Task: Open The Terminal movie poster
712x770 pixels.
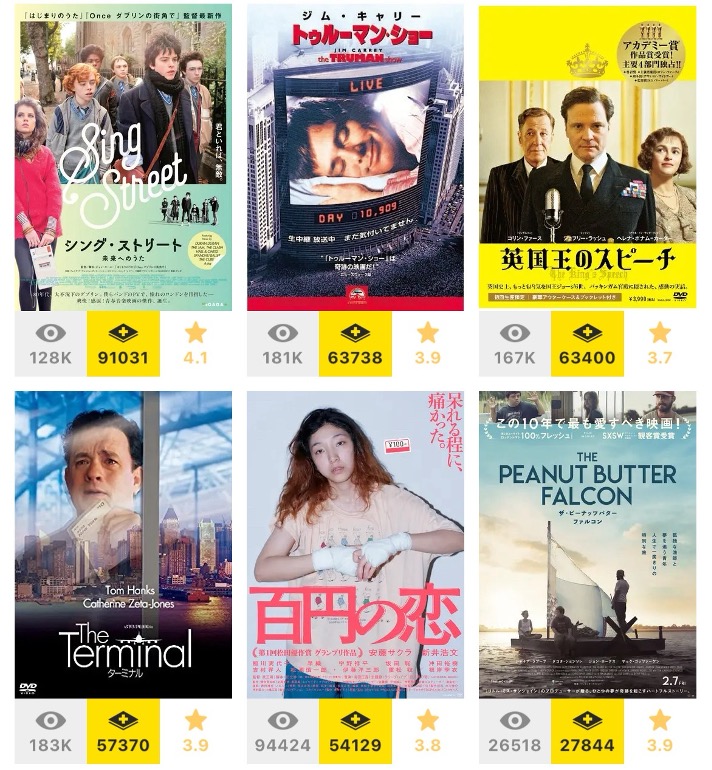Action: [124, 544]
